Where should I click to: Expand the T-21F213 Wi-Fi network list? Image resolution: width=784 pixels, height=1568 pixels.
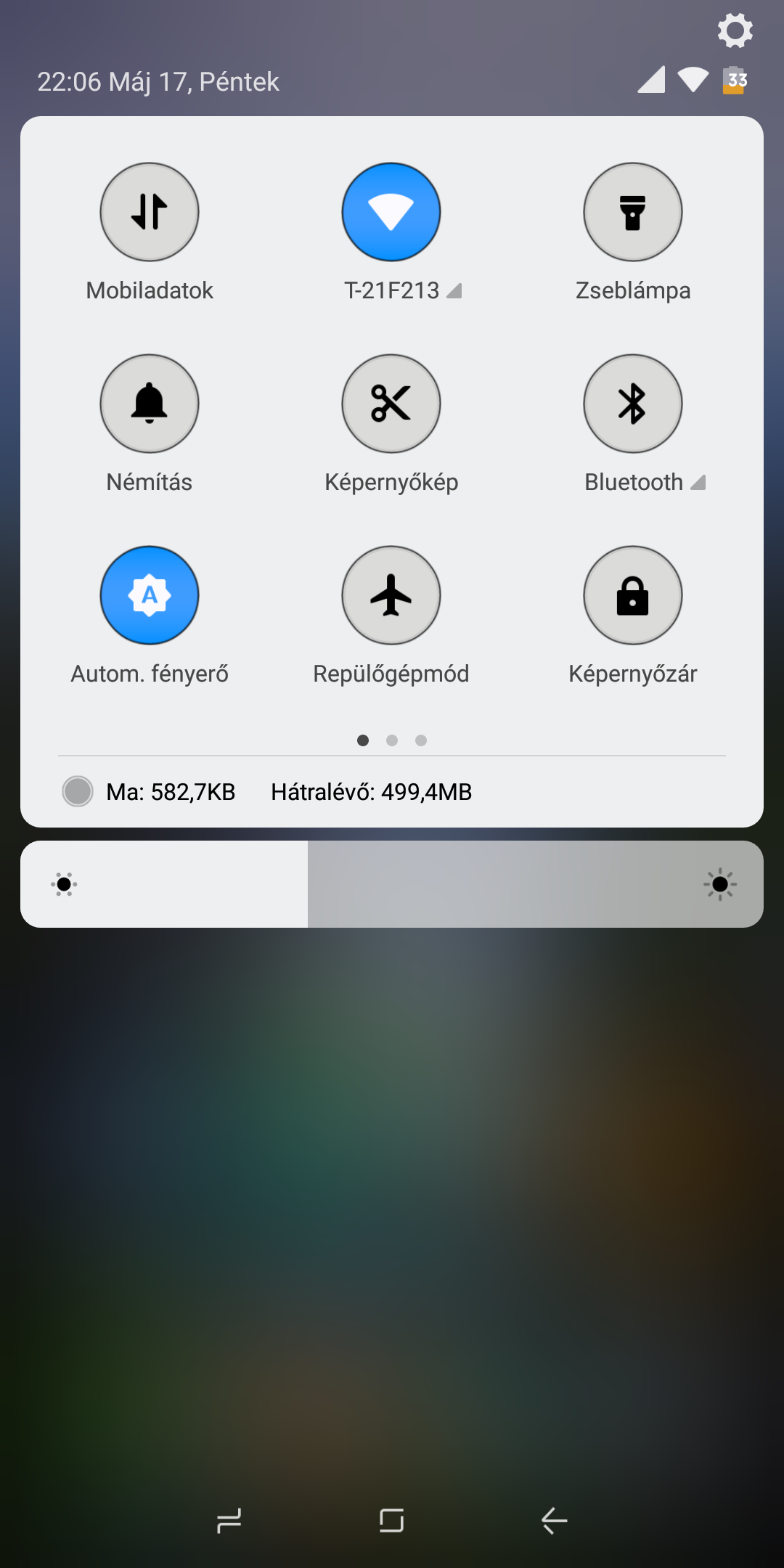pyautogui.click(x=403, y=290)
